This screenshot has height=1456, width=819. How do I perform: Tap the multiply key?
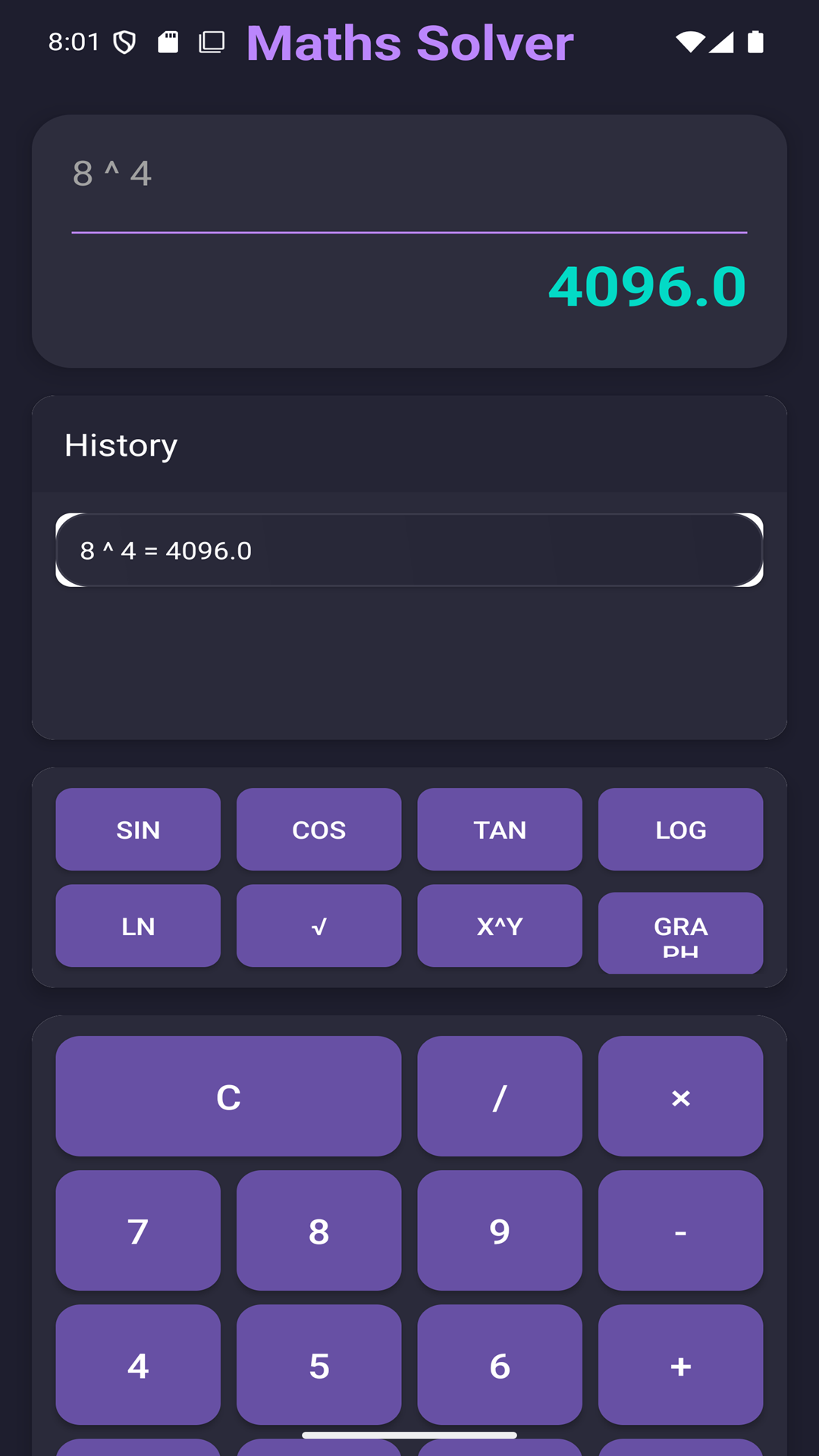click(680, 1097)
